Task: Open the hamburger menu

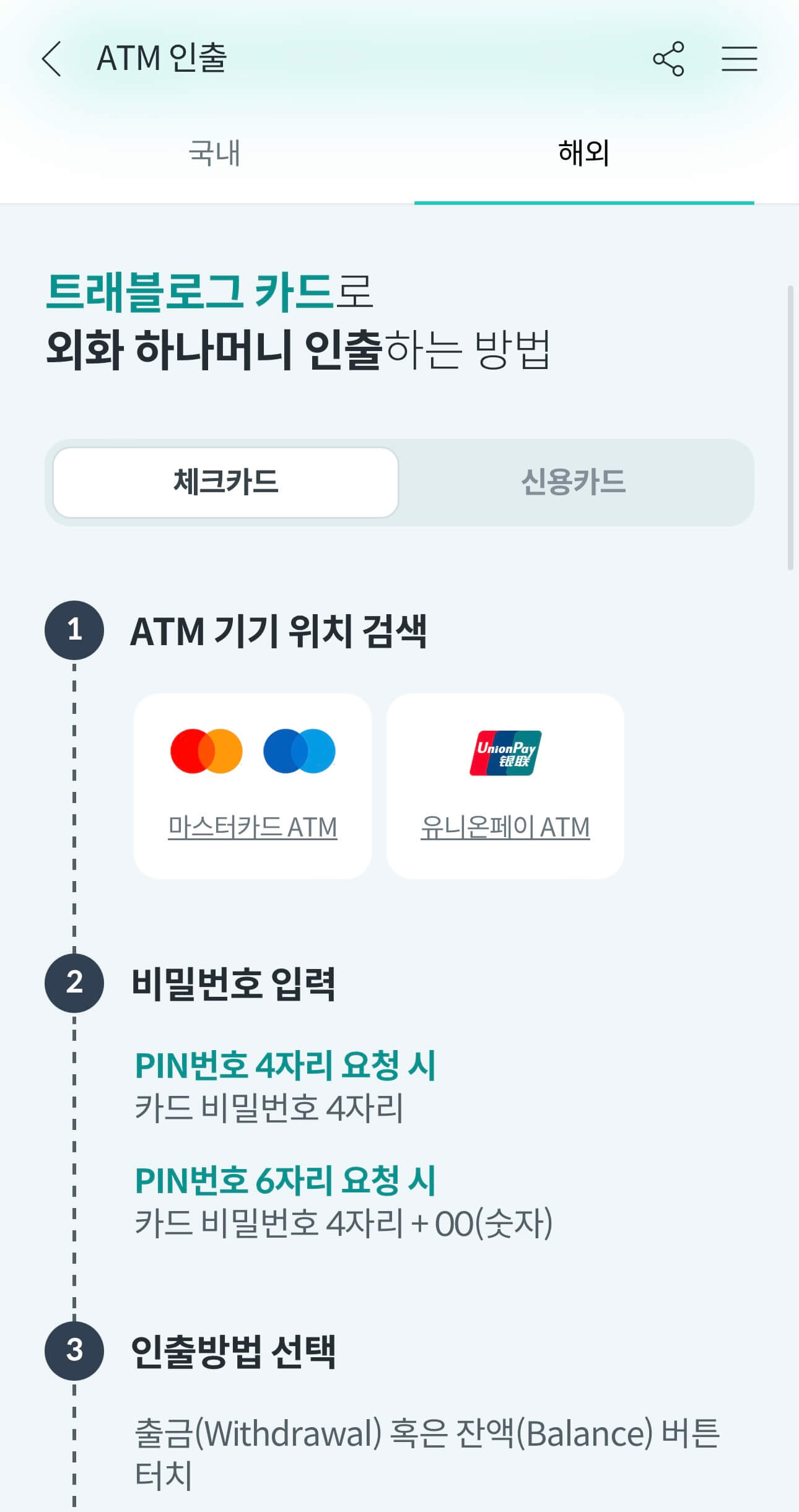Action: [740, 59]
